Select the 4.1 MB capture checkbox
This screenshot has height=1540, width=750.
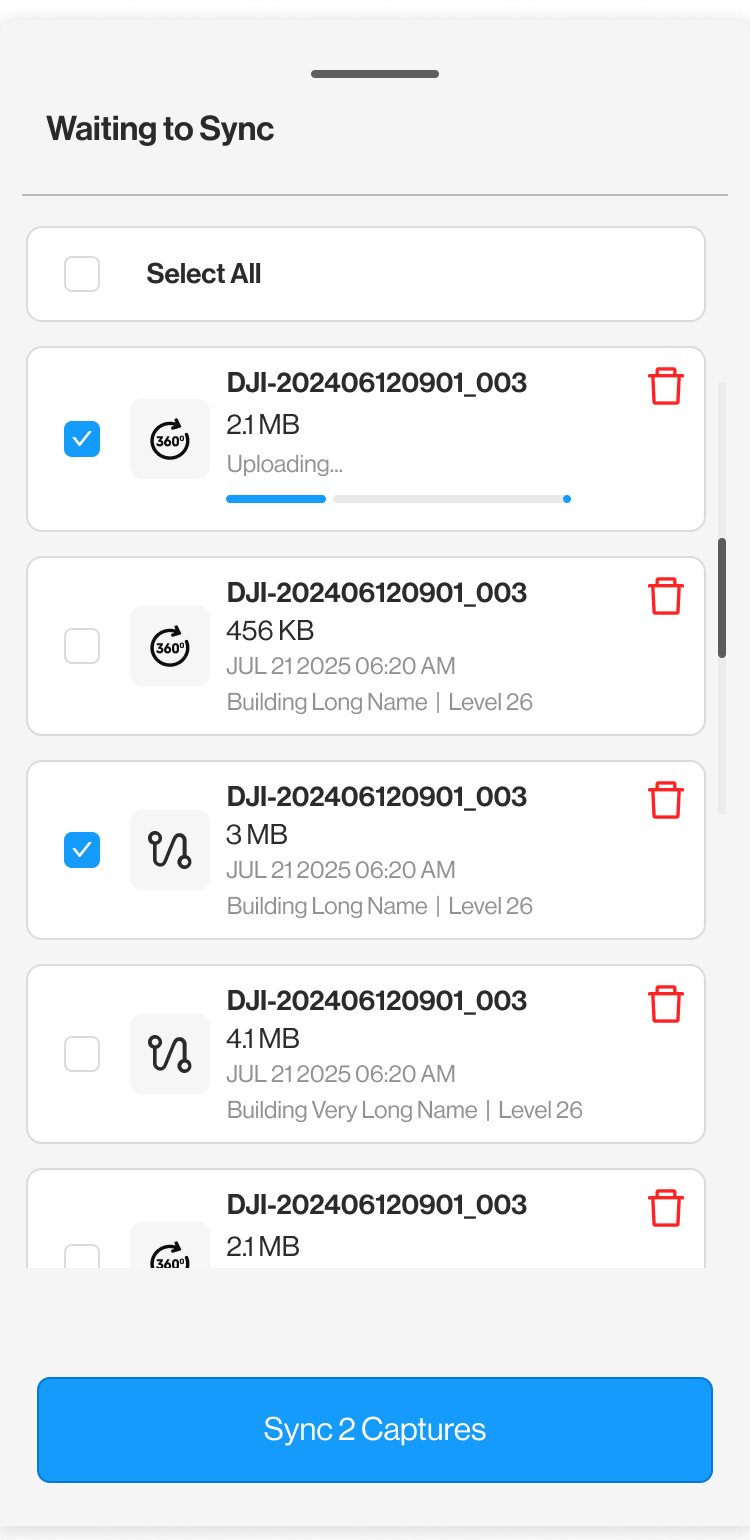click(82, 1054)
